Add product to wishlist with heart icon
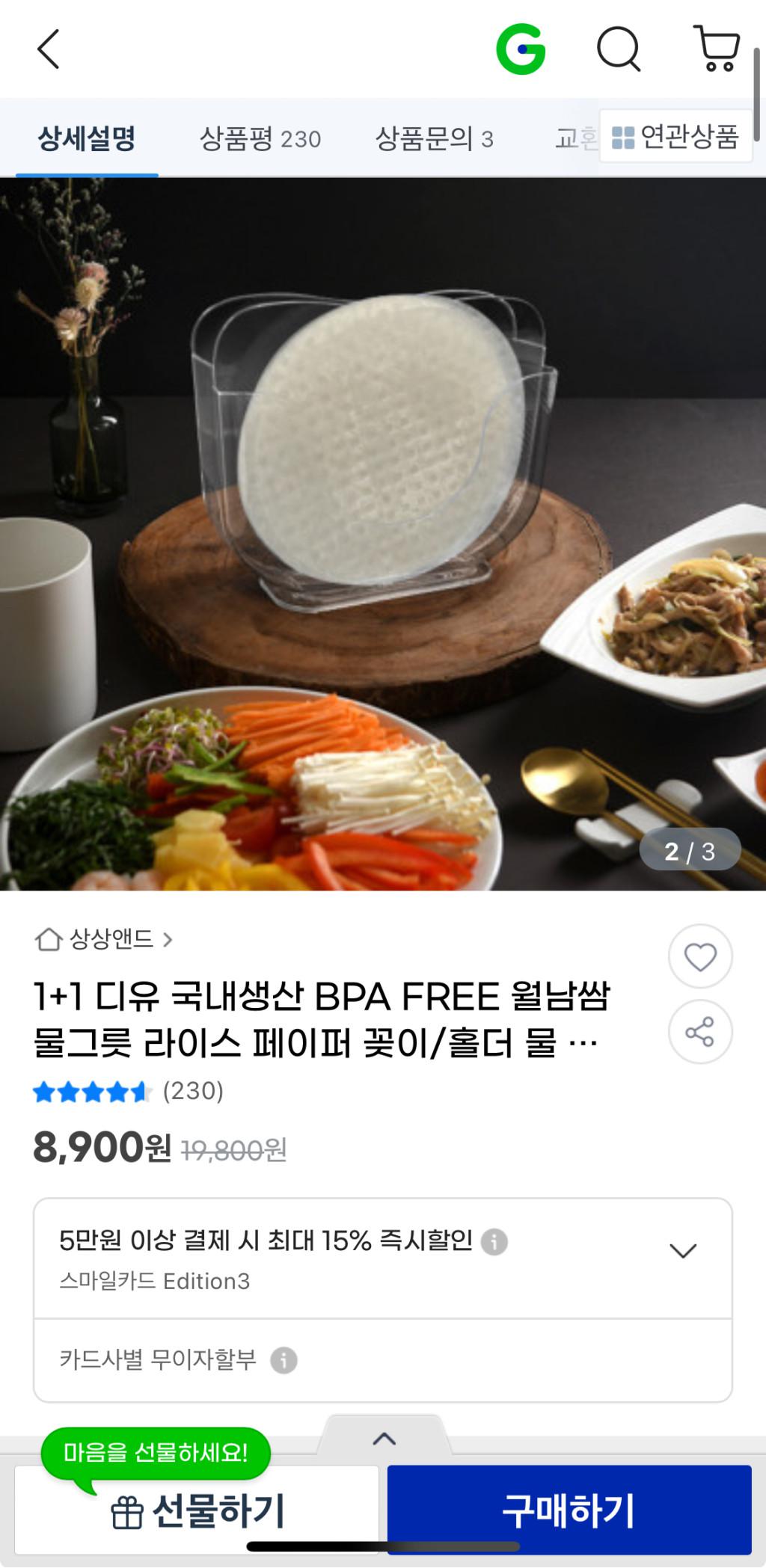 point(700,957)
